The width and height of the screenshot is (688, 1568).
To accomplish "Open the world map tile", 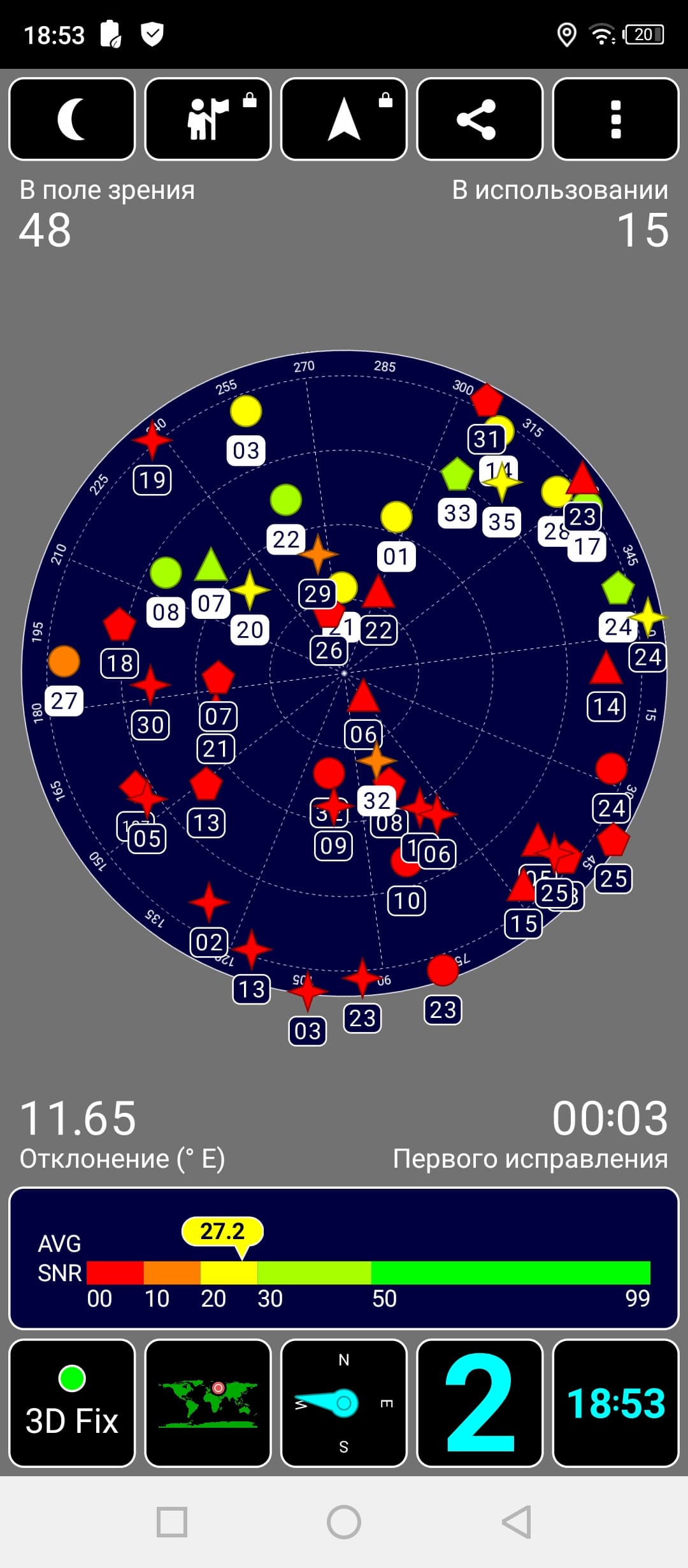I will 208,1403.
